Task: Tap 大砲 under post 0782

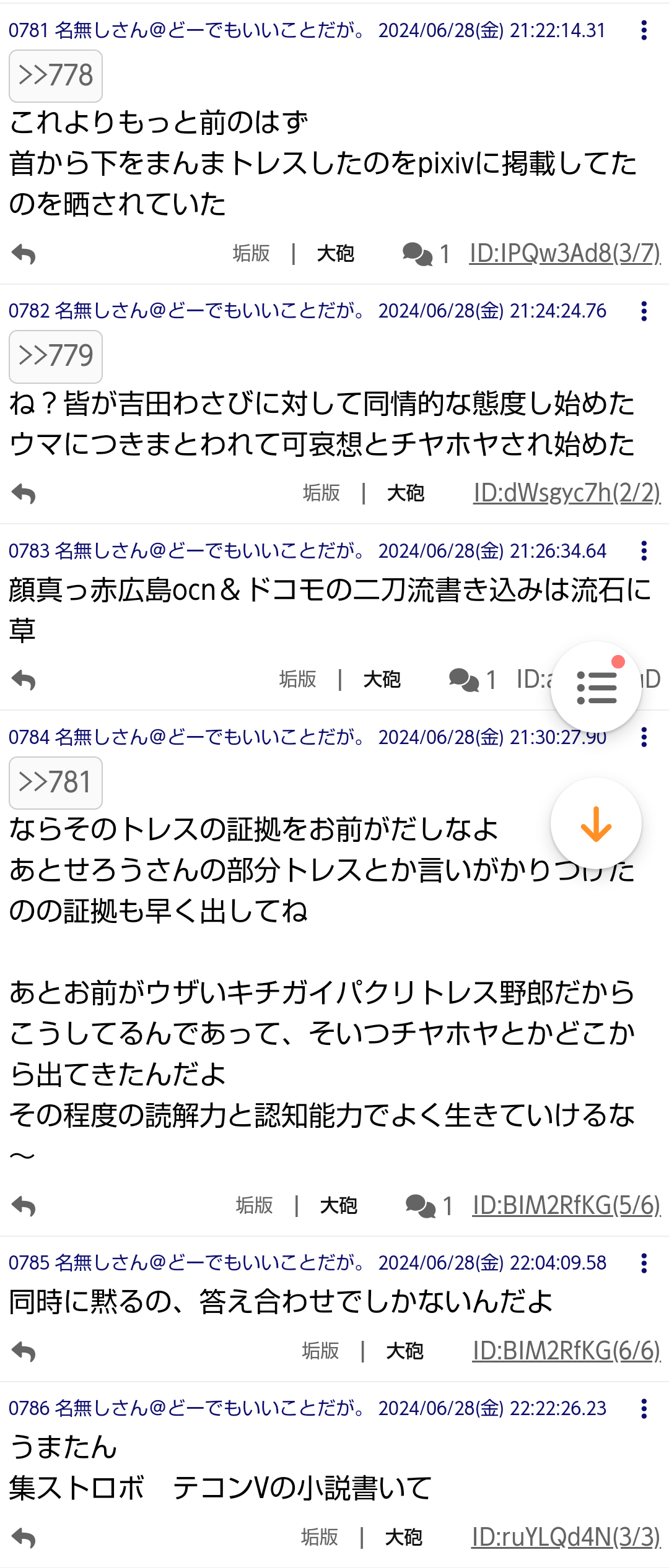Action: pos(406,493)
